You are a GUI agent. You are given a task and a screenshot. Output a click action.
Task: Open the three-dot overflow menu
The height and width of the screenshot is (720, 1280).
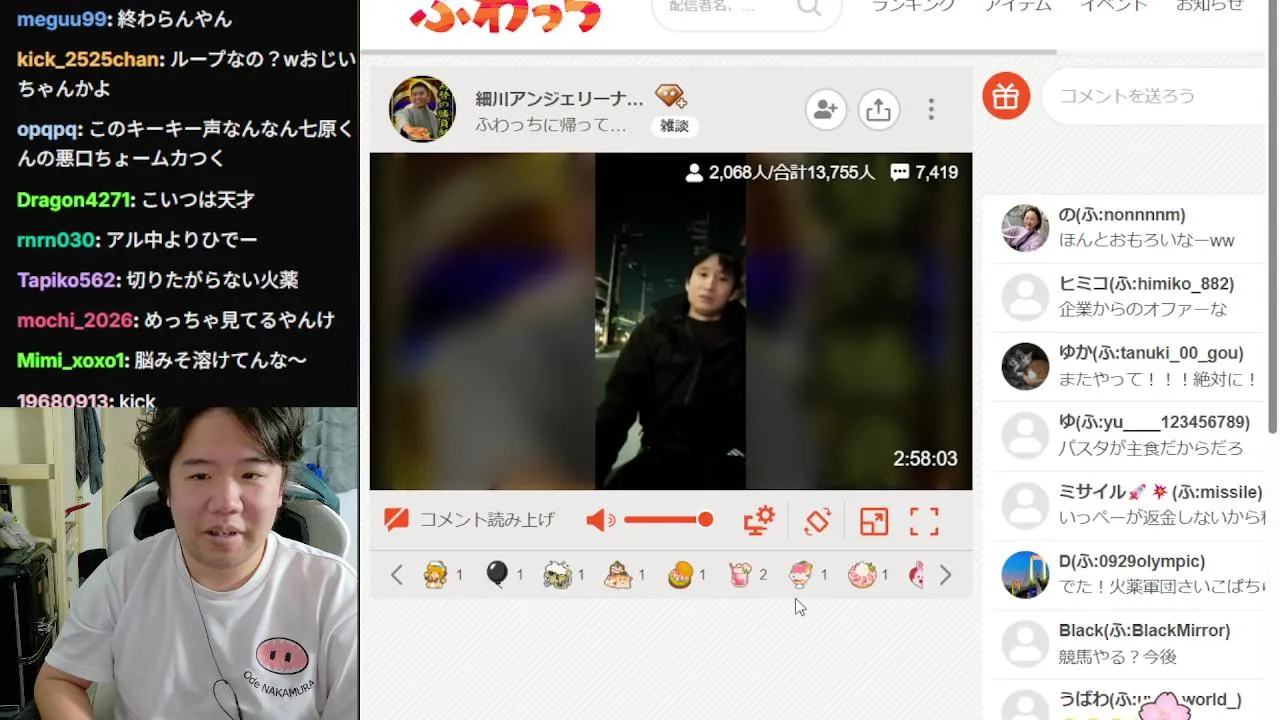[x=931, y=109]
